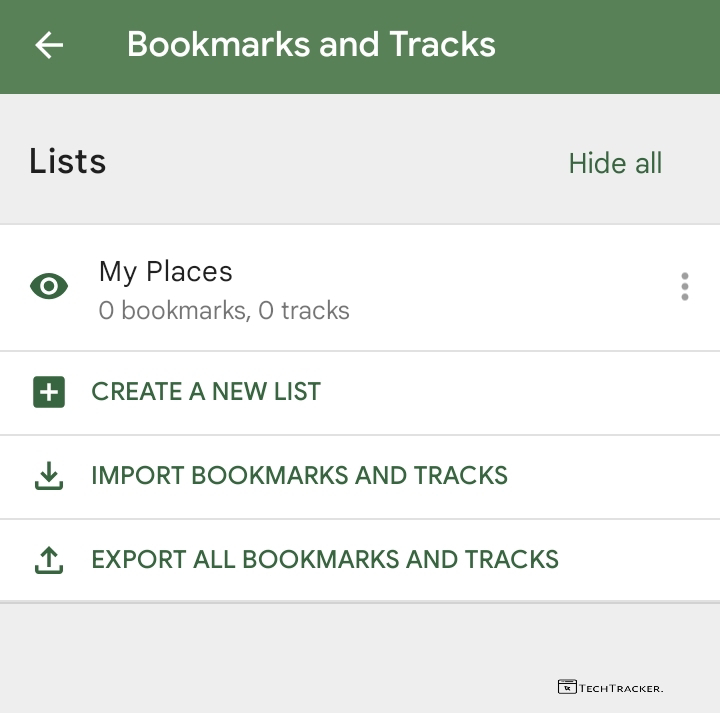Screen dimensions: 720x713
Task: Import bookmarks and tracks
Action: (298, 475)
